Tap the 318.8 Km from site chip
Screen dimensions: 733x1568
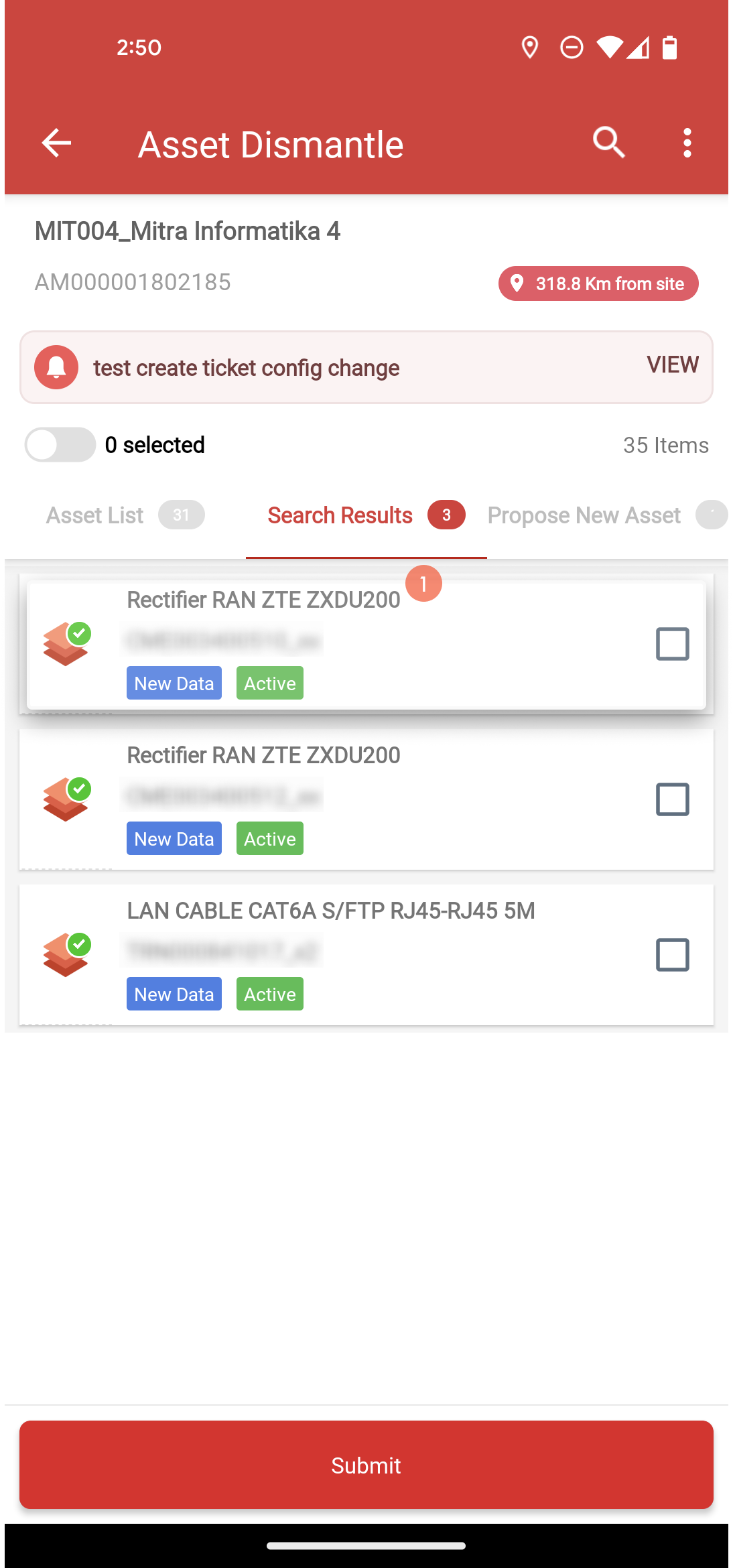click(x=598, y=283)
